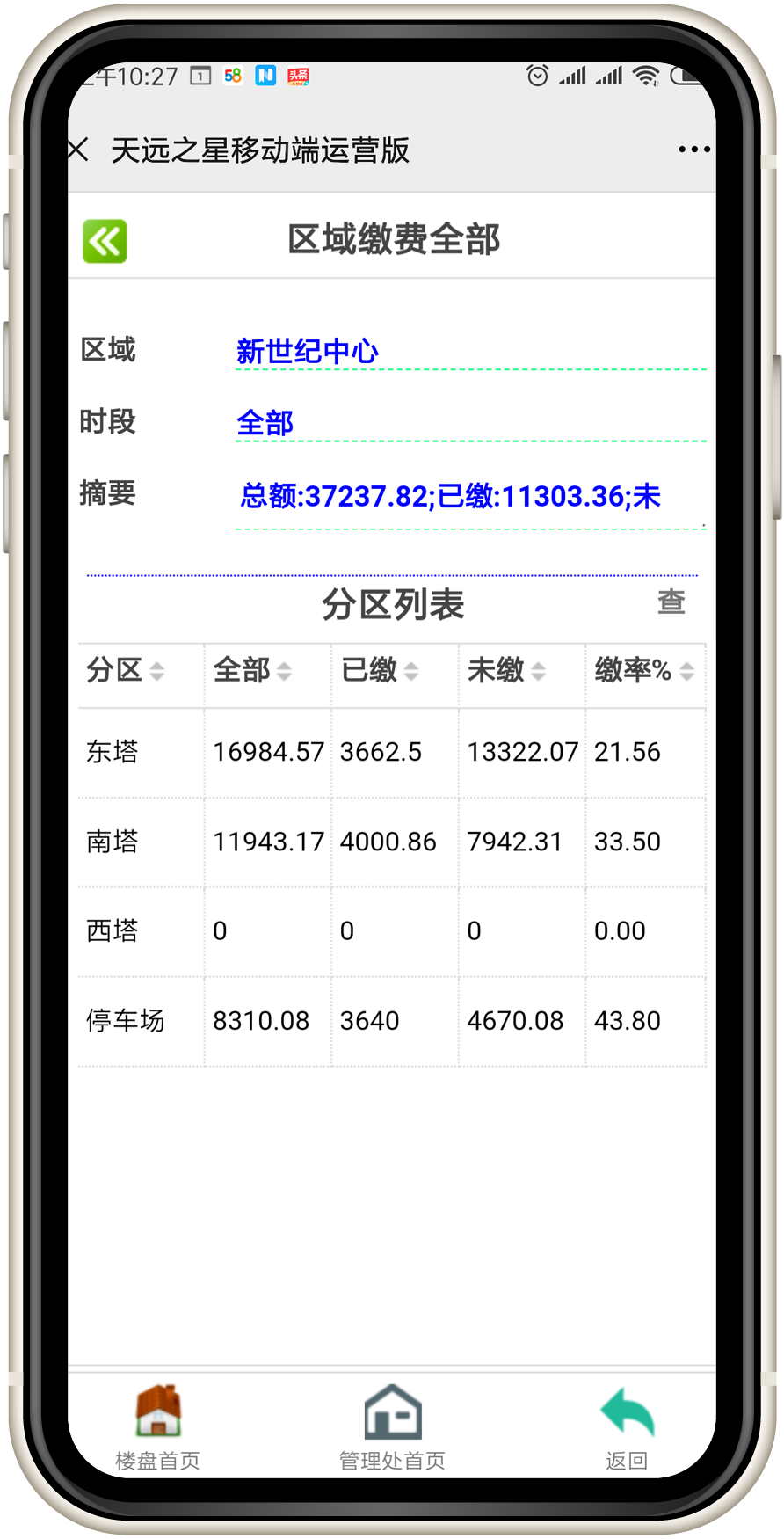
Task: Open the three-dot overflow menu
Action: click(693, 150)
